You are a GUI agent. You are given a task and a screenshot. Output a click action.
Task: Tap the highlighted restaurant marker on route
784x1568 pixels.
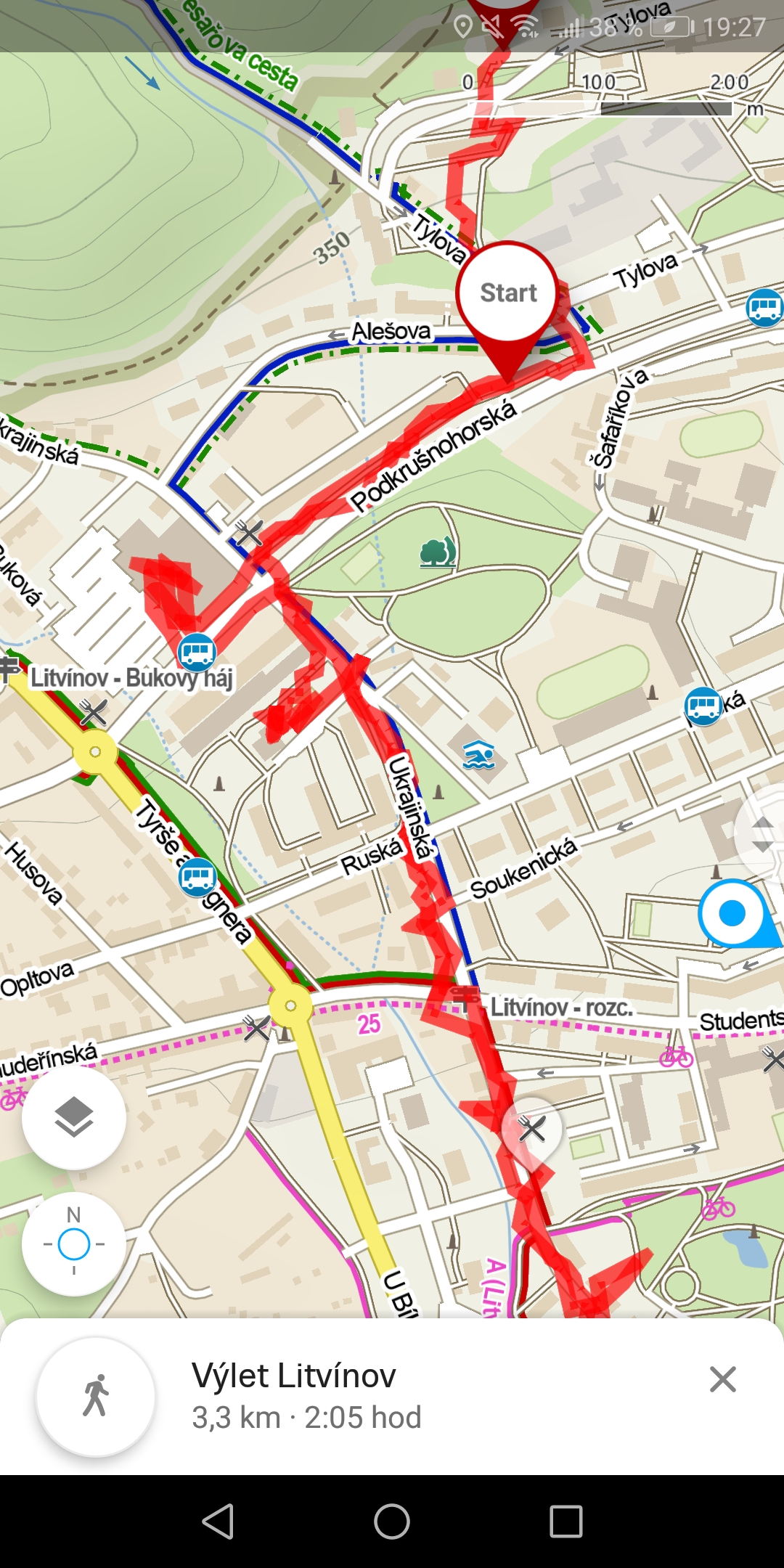coord(531,1130)
